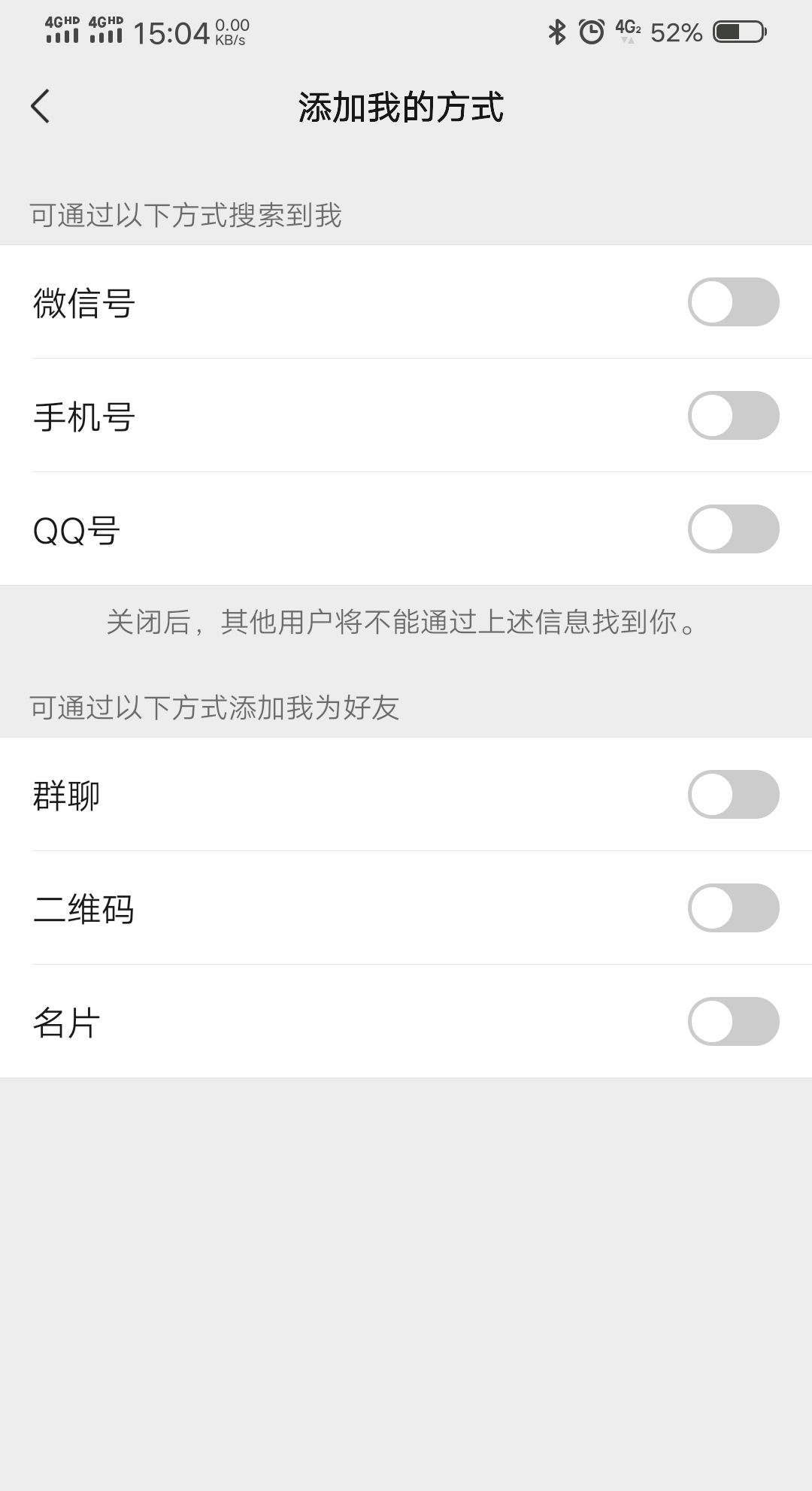Click the 15:04 clock display

171,32
